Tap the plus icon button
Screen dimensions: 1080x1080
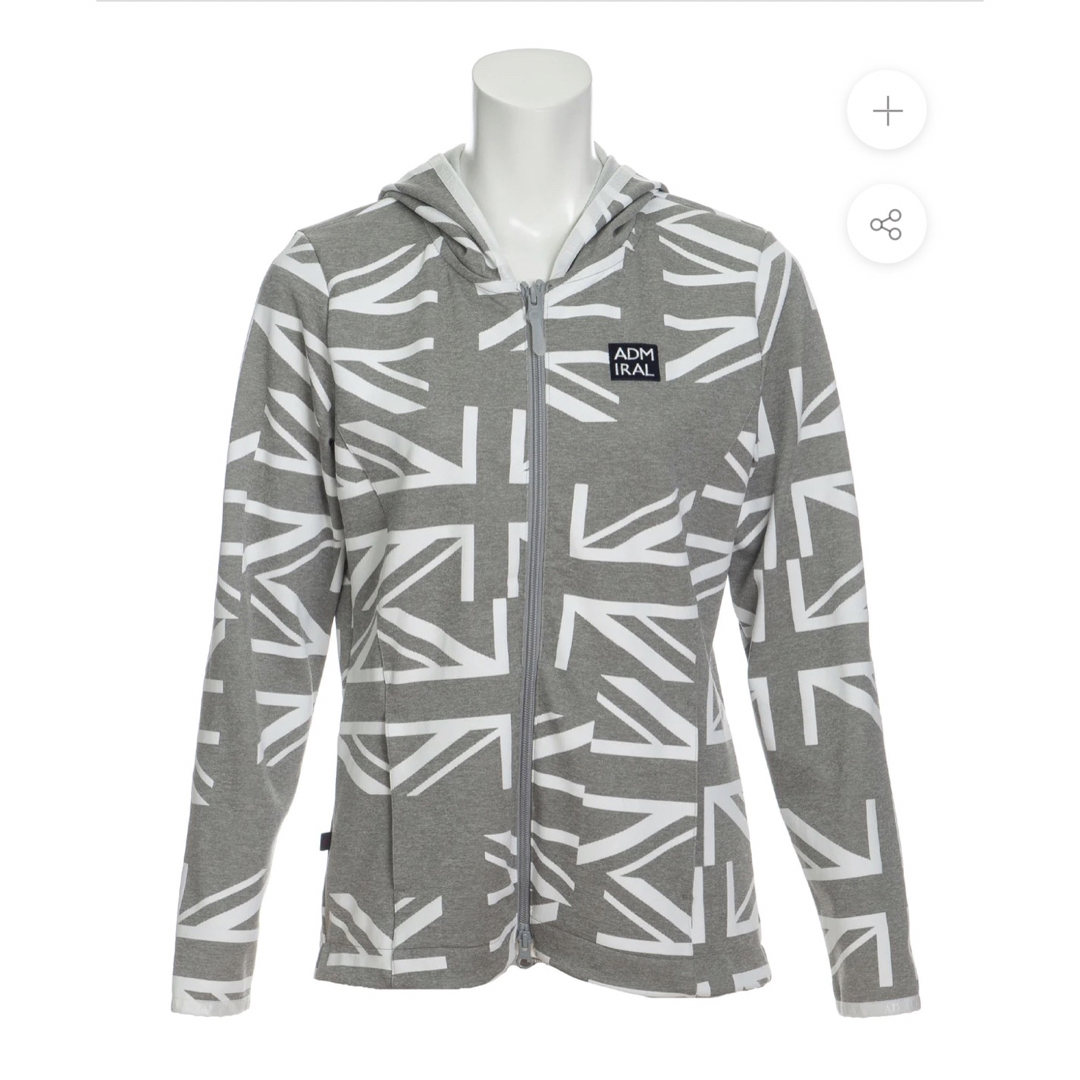point(887,111)
